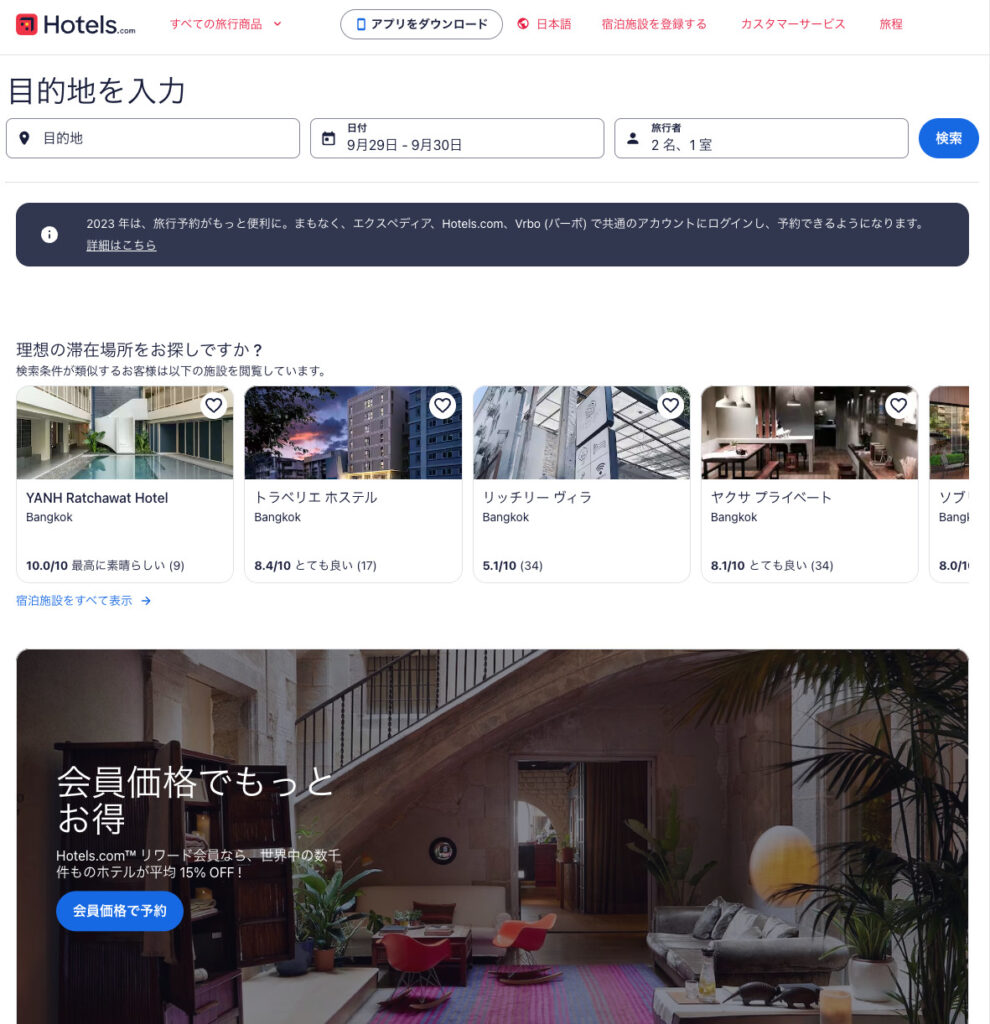990x1024 pixels.
Task: Tap the アプリをダウンロード button
Action: [421, 24]
